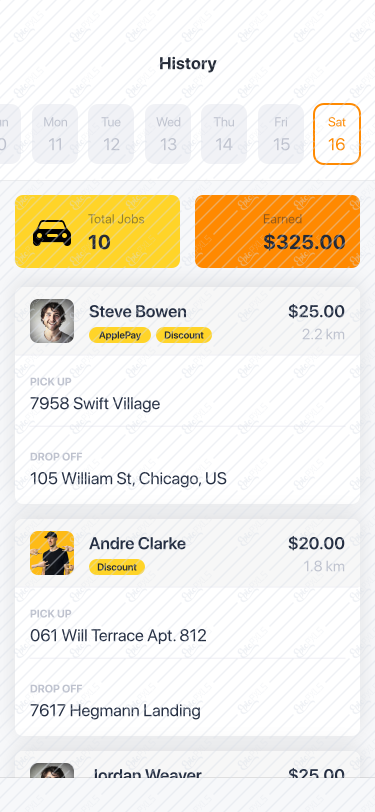Switch to Wed 13
The width and height of the screenshot is (375, 812).
(168, 134)
